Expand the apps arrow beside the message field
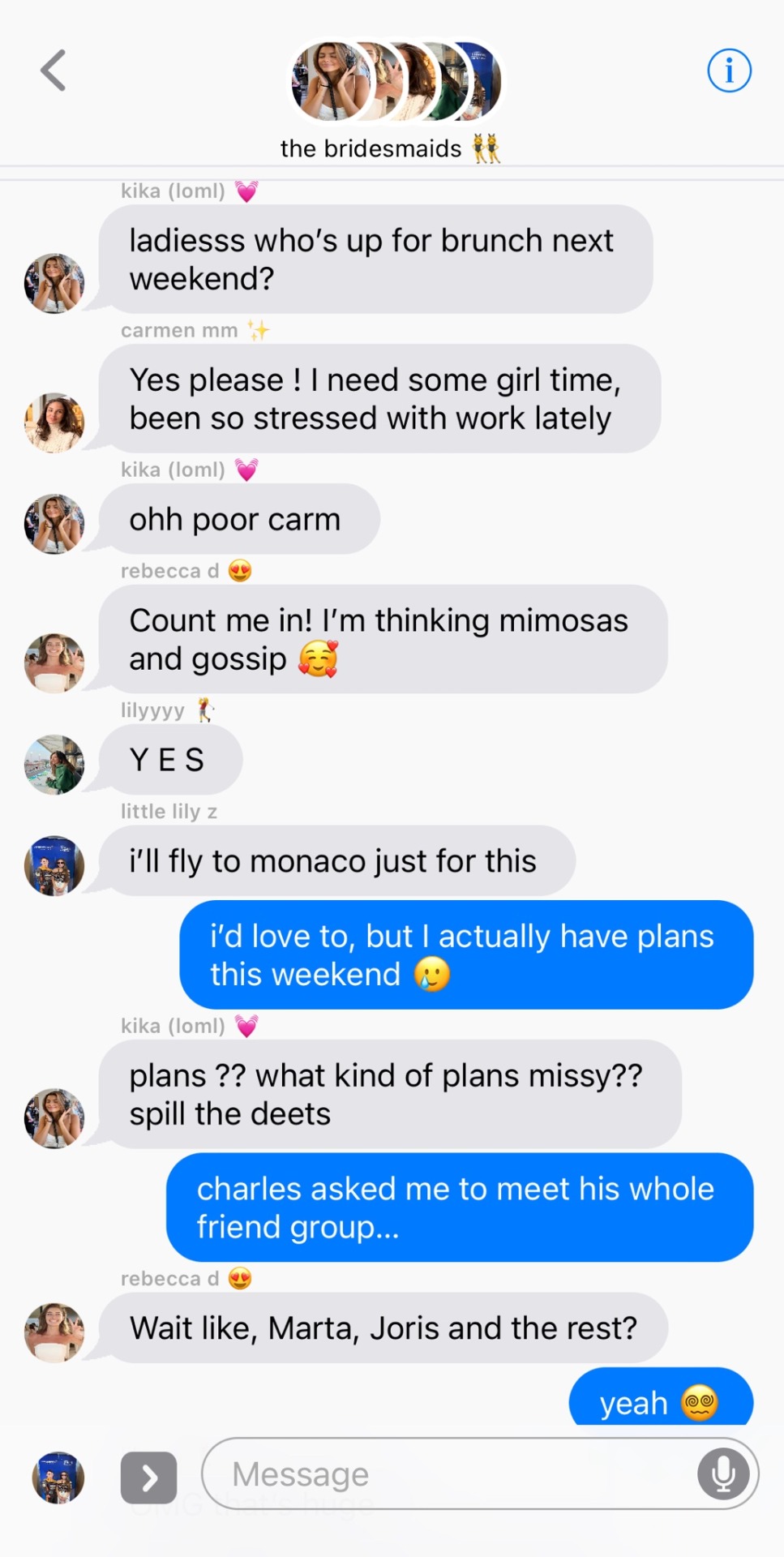 point(149,1478)
